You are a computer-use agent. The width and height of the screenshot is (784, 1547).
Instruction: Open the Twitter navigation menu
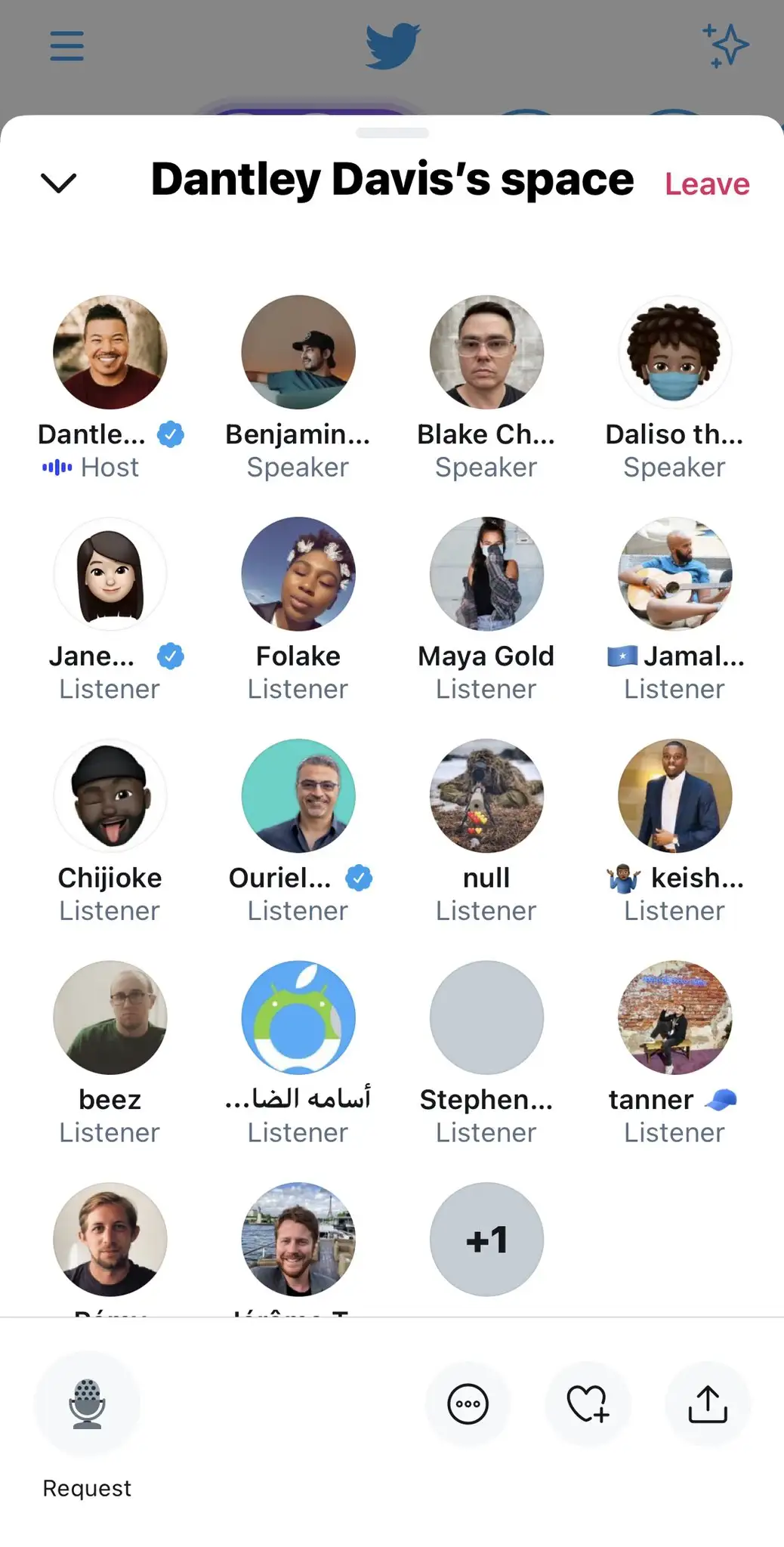tap(66, 45)
